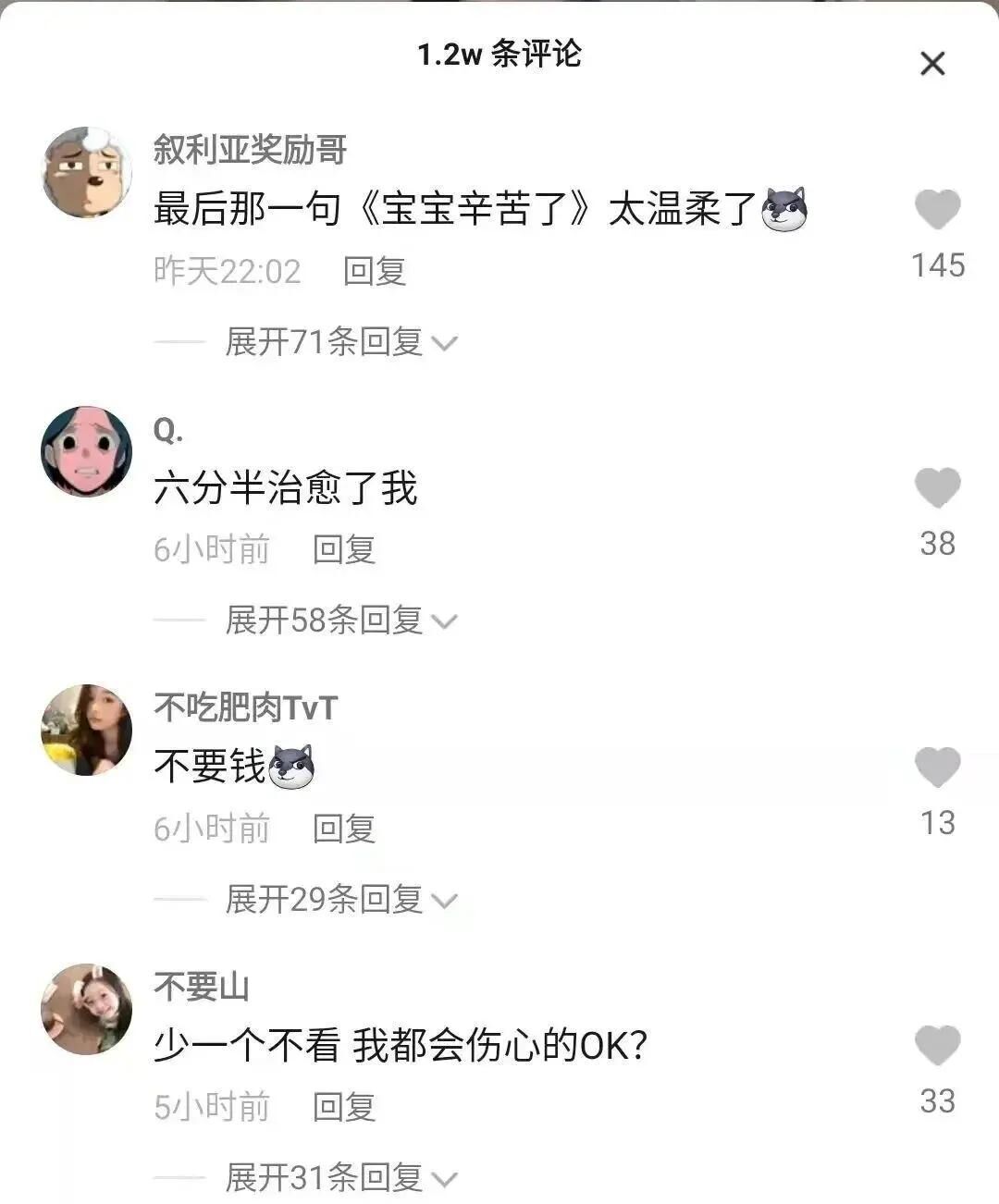This screenshot has width=999, height=1204.
Task: Reply to 不吃肥肉TvT's comment
Action: pos(343,829)
